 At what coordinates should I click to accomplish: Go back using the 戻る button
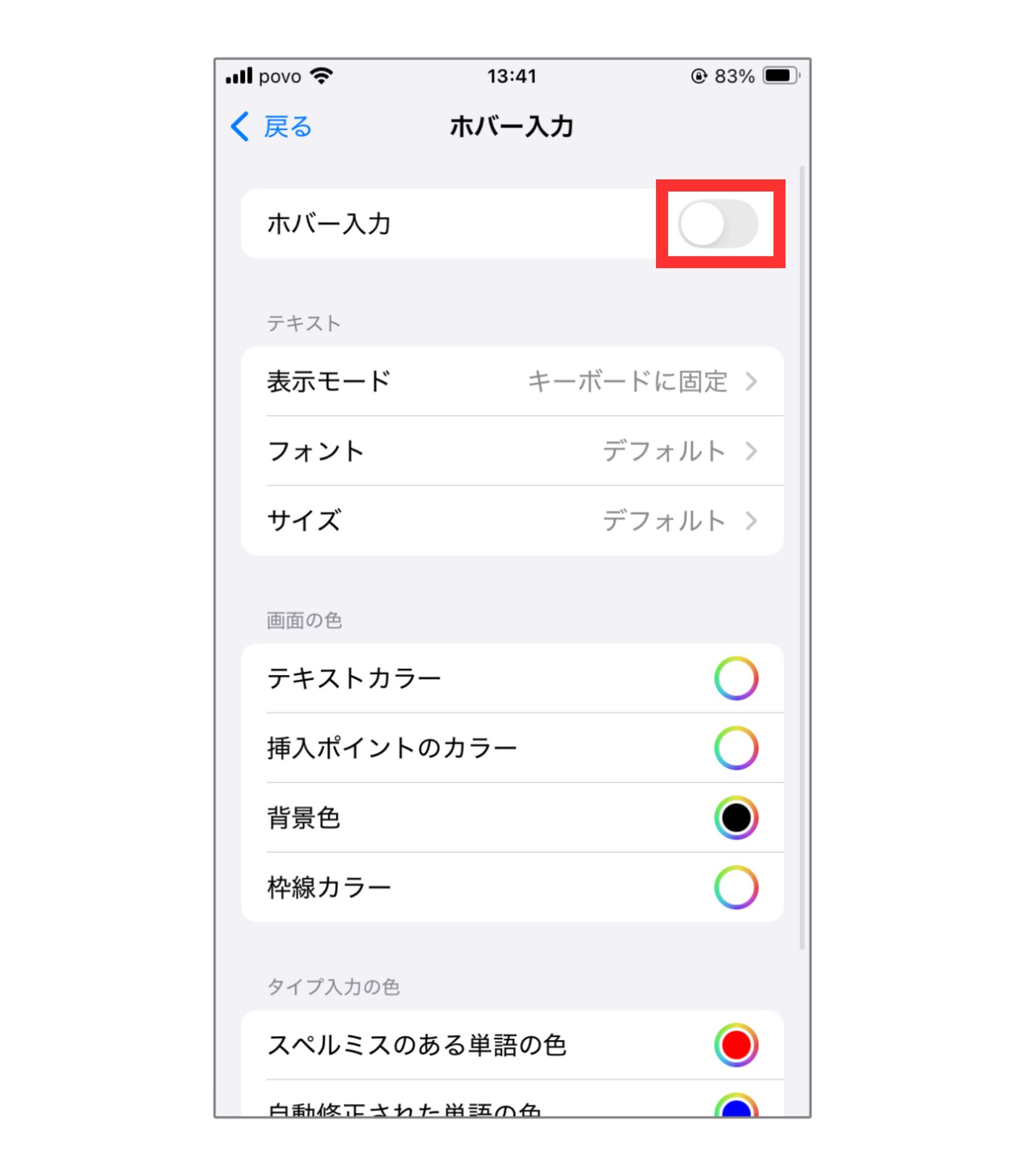click(x=271, y=127)
